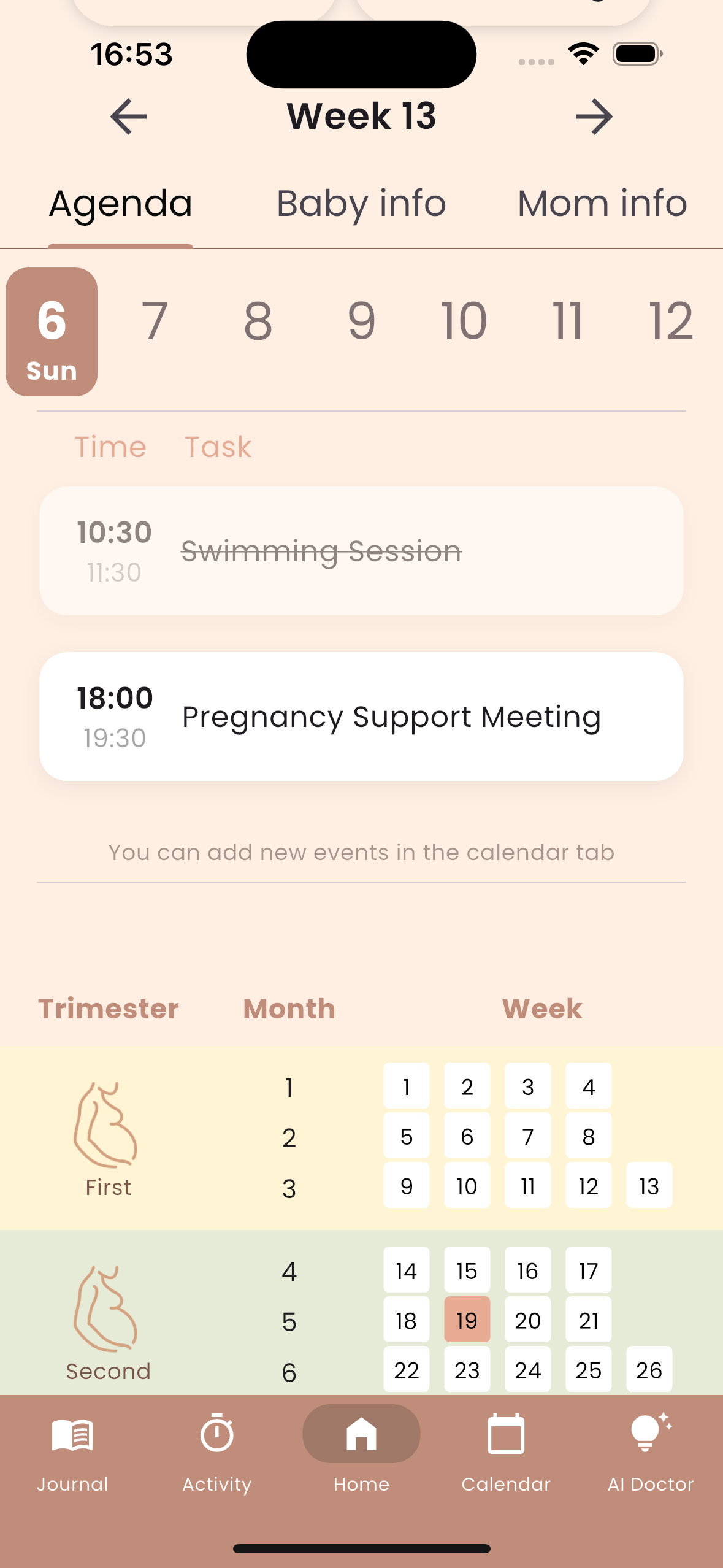This screenshot has height=1568, width=723.
Task: Advance to the next week with forward arrow
Action: coord(594,117)
